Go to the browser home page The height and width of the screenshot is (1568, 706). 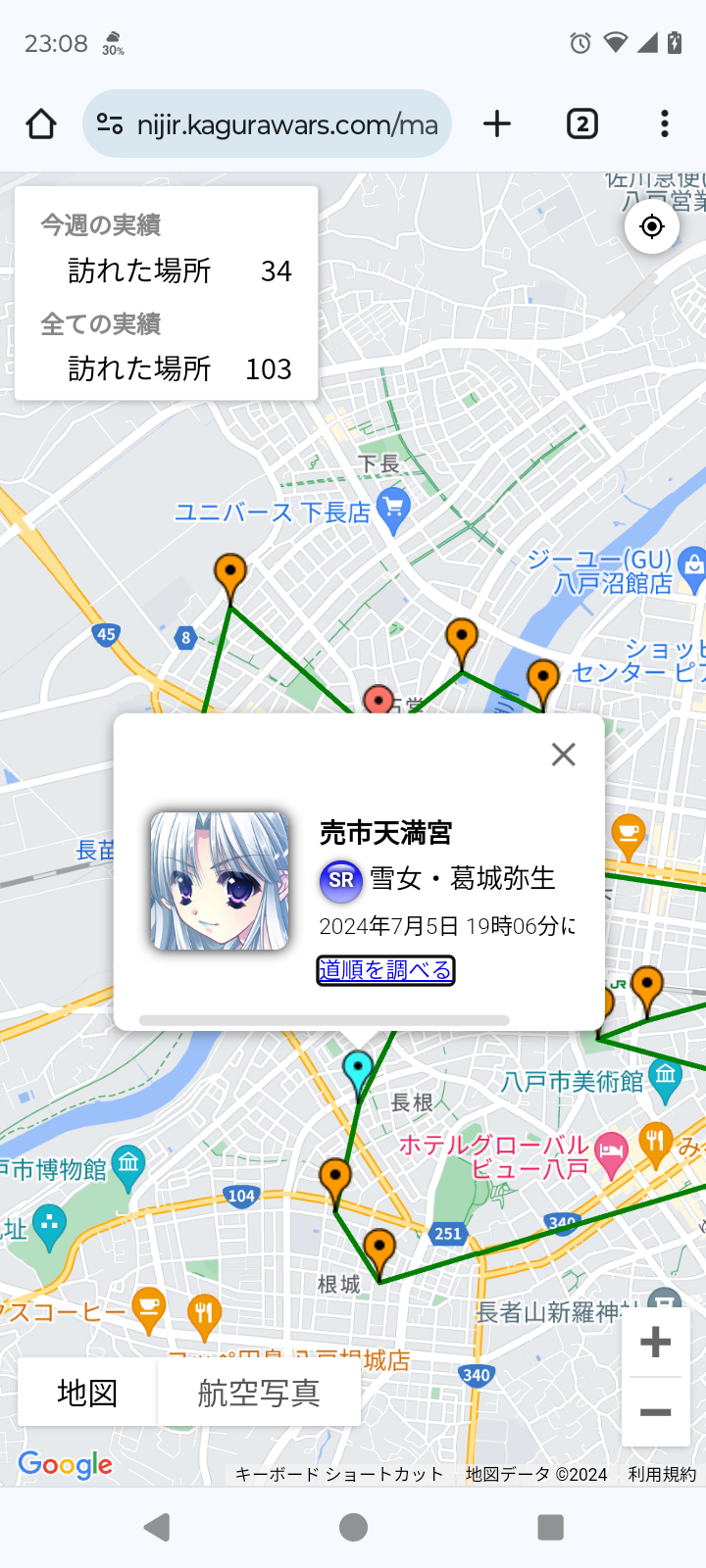(x=41, y=124)
